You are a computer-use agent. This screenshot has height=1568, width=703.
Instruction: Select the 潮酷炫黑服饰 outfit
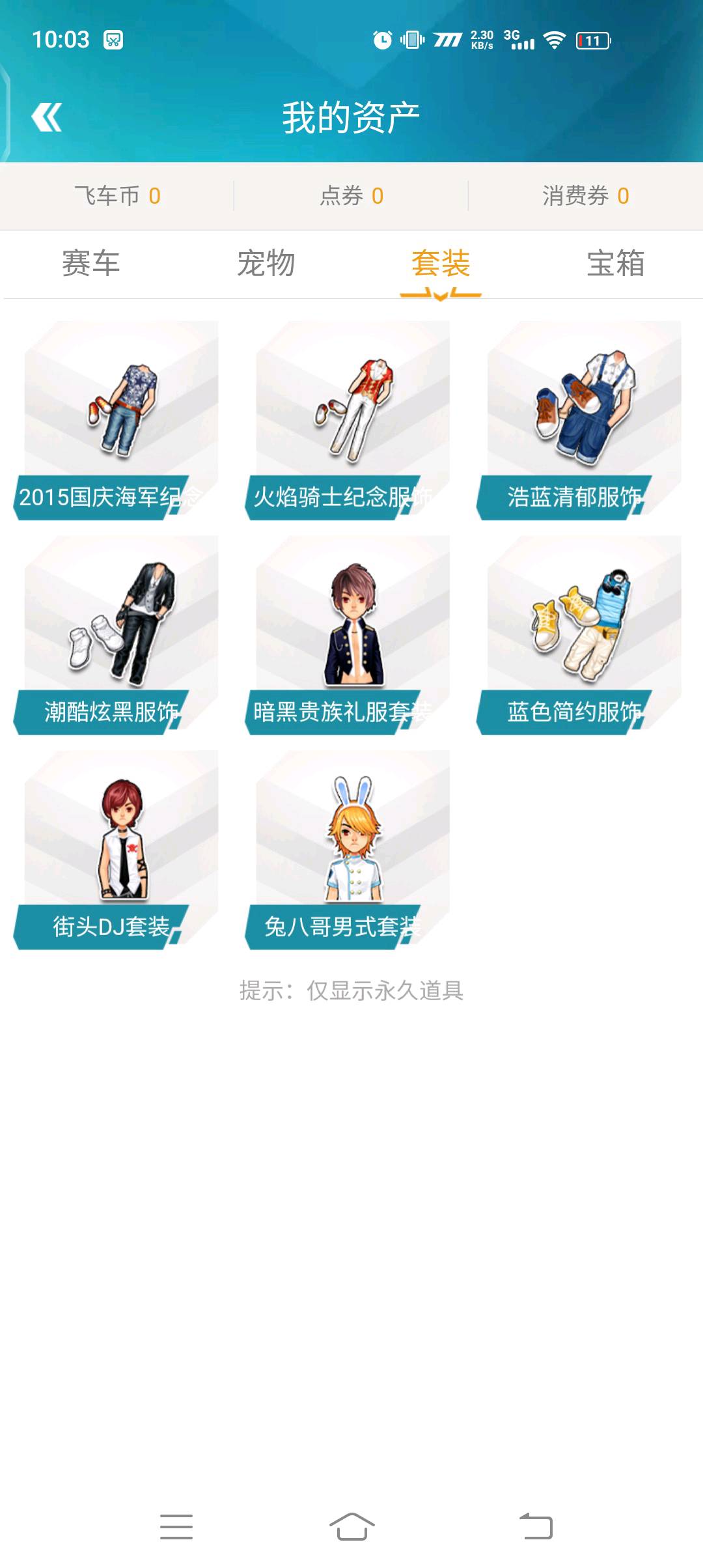117,635
